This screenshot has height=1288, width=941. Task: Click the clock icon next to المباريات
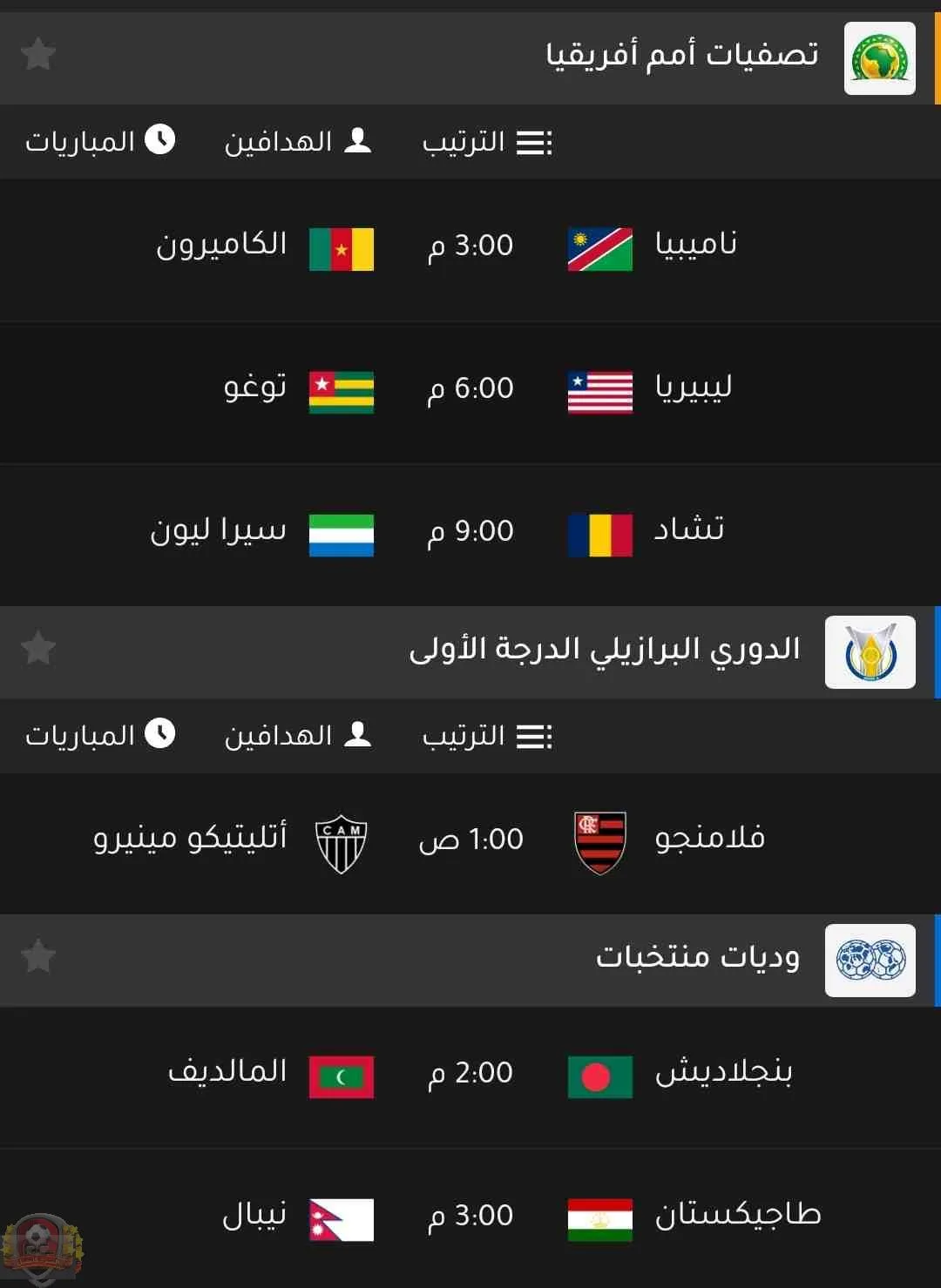(x=161, y=139)
